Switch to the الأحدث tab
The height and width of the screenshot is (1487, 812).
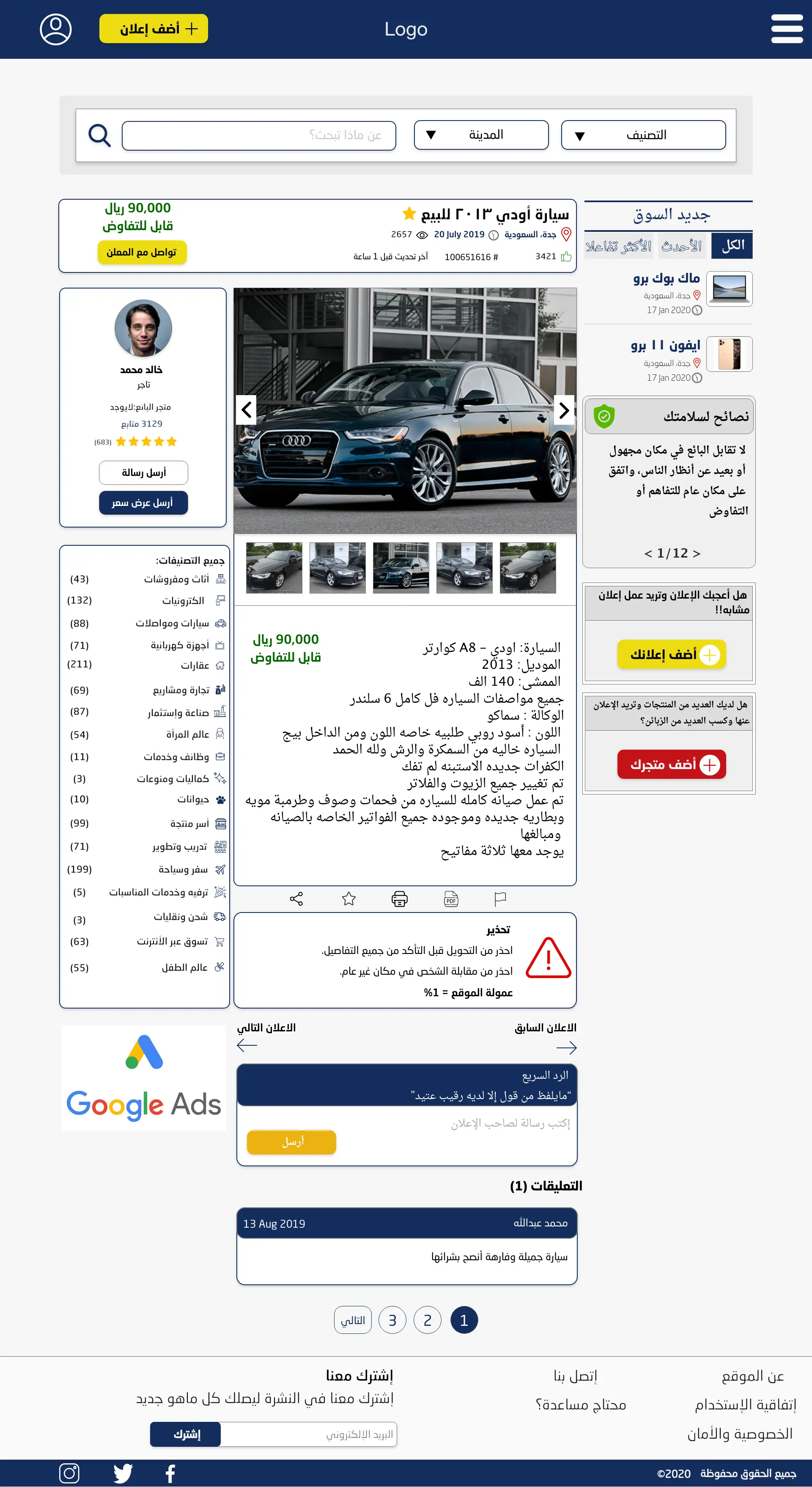(682, 247)
